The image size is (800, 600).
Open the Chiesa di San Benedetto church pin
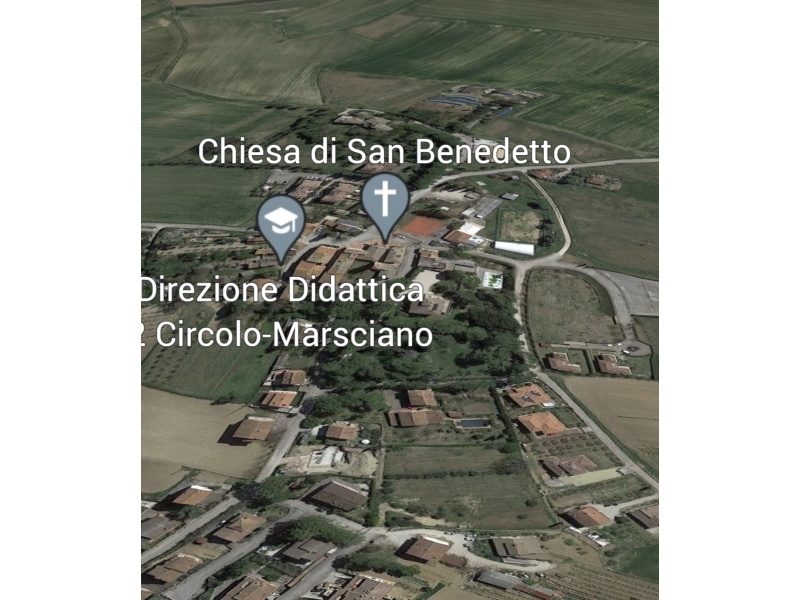(385, 197)
